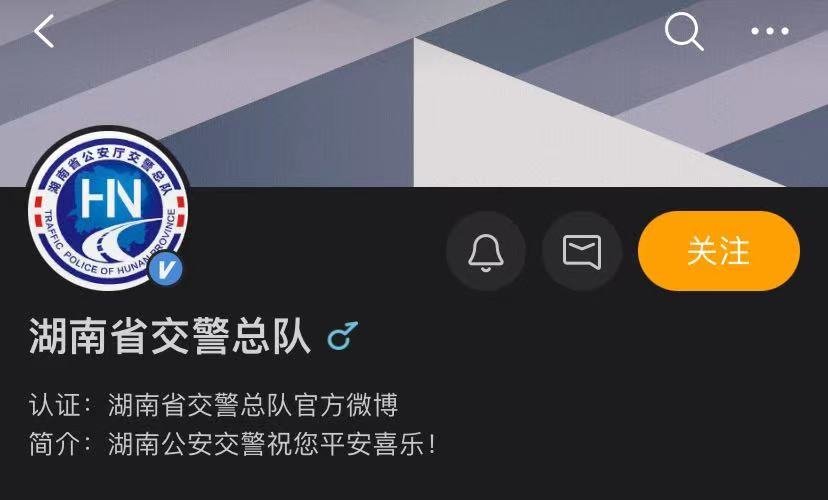Send a private message via envelope icon
The height and width of the screenshot is (500, 828).
(582, 251)
